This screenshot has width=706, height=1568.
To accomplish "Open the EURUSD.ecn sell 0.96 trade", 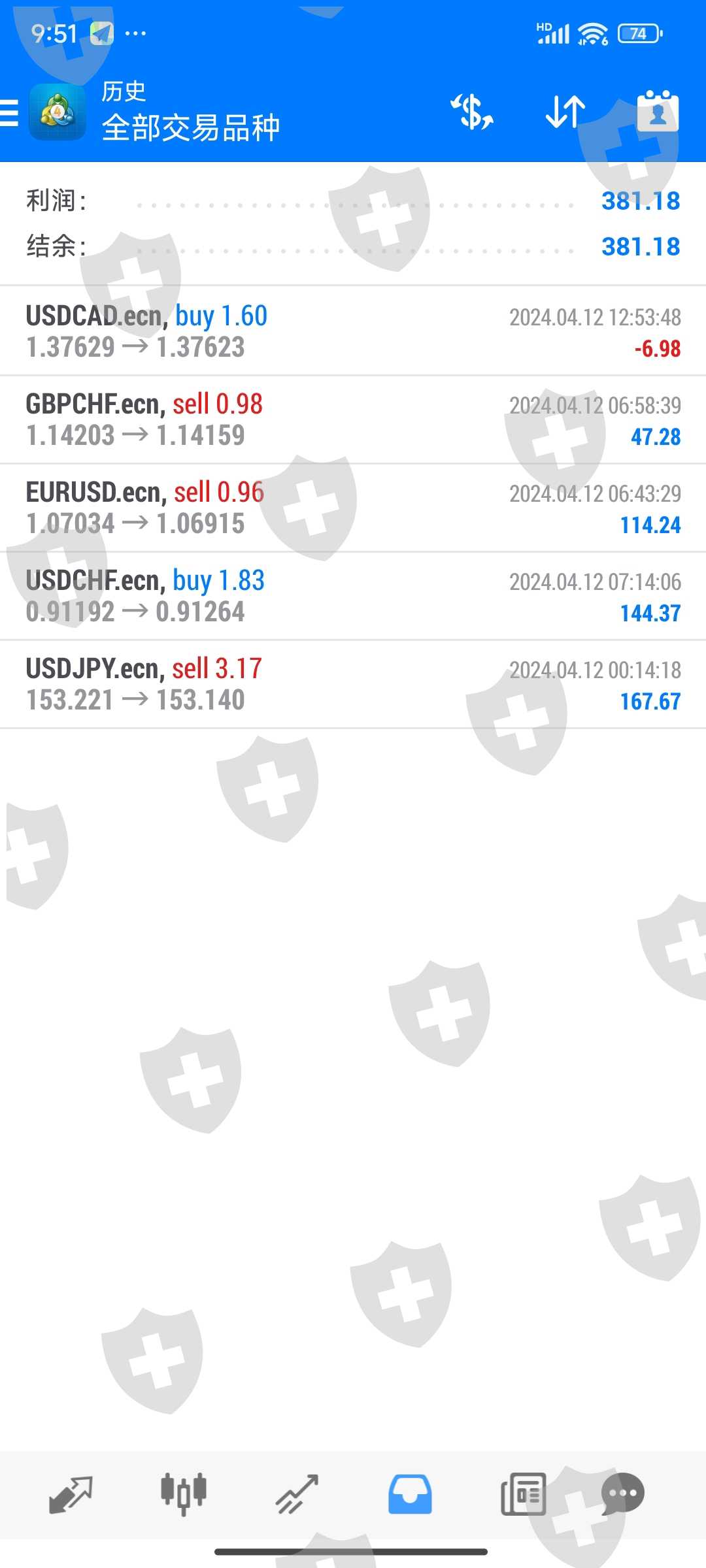I will [353, 508].
